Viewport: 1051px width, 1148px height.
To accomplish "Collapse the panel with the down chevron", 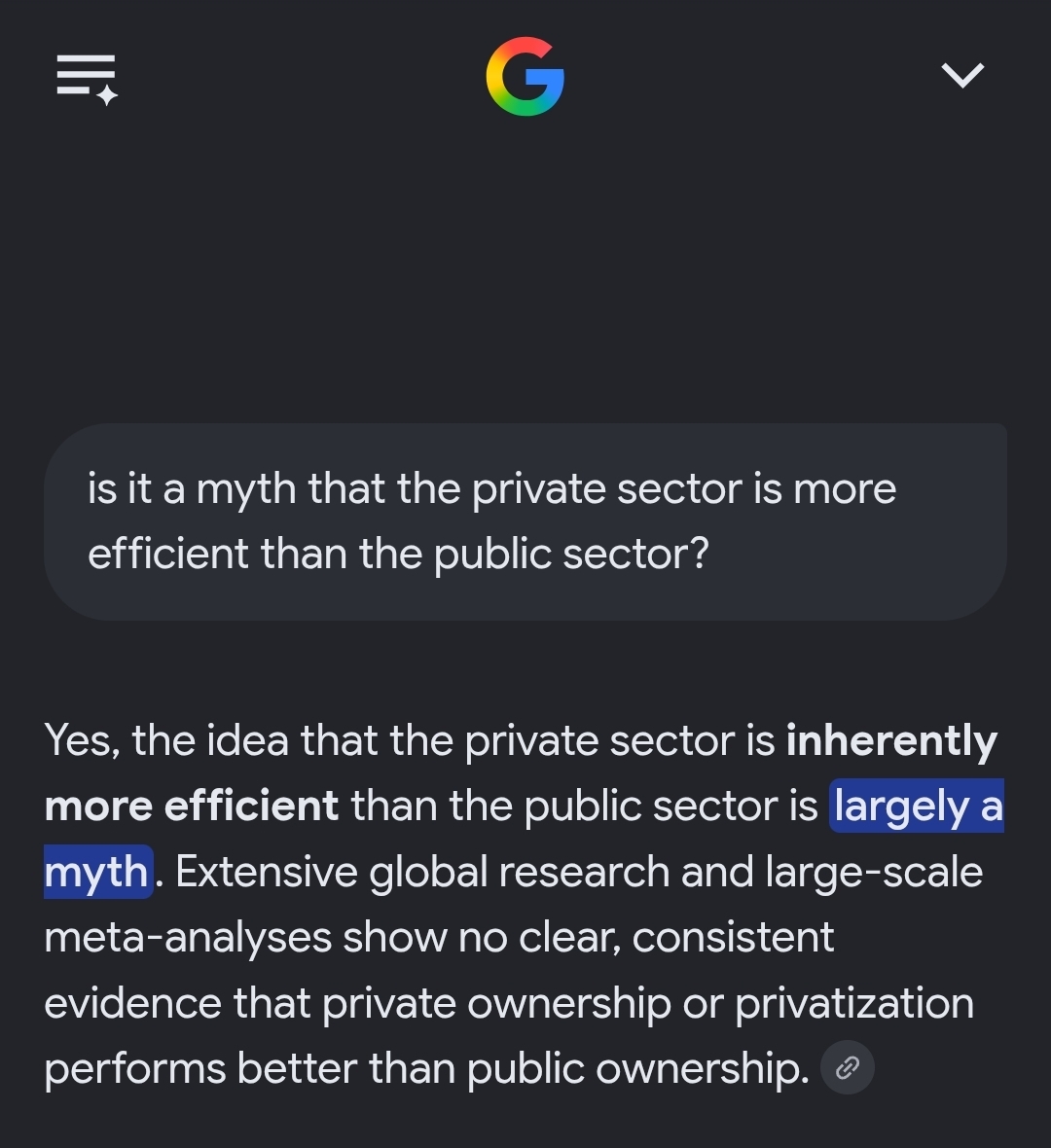I will coord(961,76).
